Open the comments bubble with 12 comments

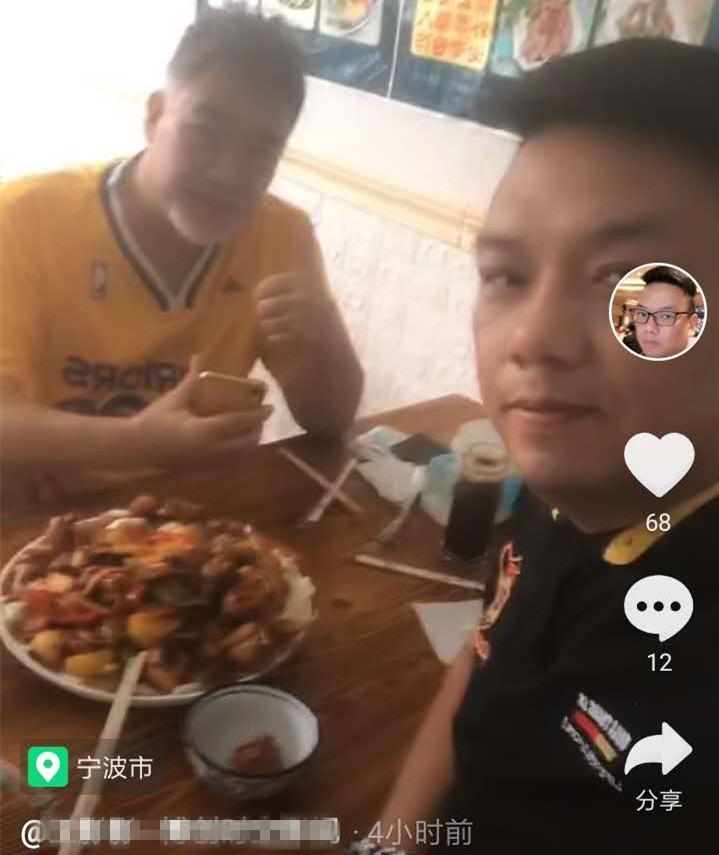(658, 608)
